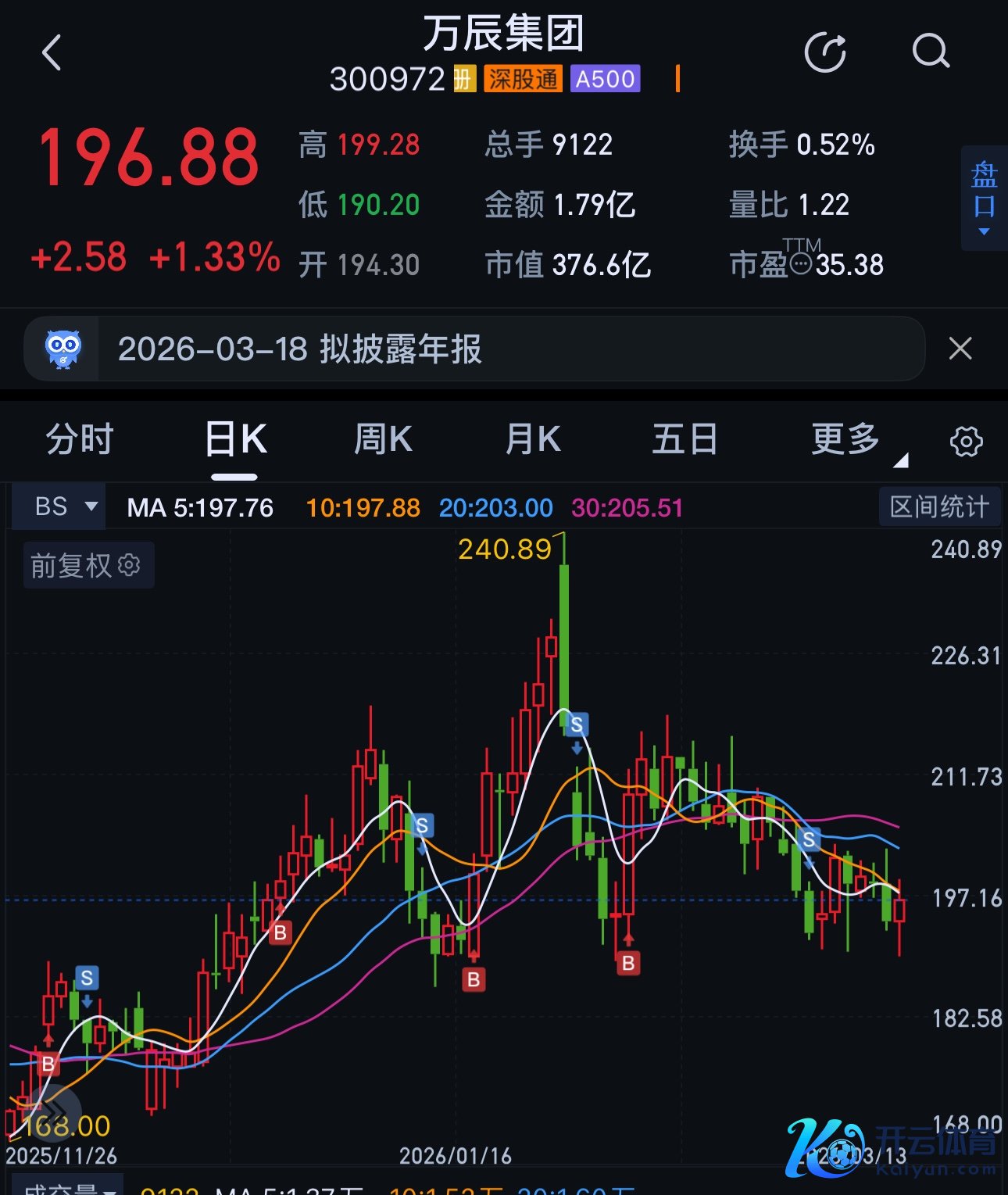
Task: Go back to the previous screen
Action: (x=52, y=53)
